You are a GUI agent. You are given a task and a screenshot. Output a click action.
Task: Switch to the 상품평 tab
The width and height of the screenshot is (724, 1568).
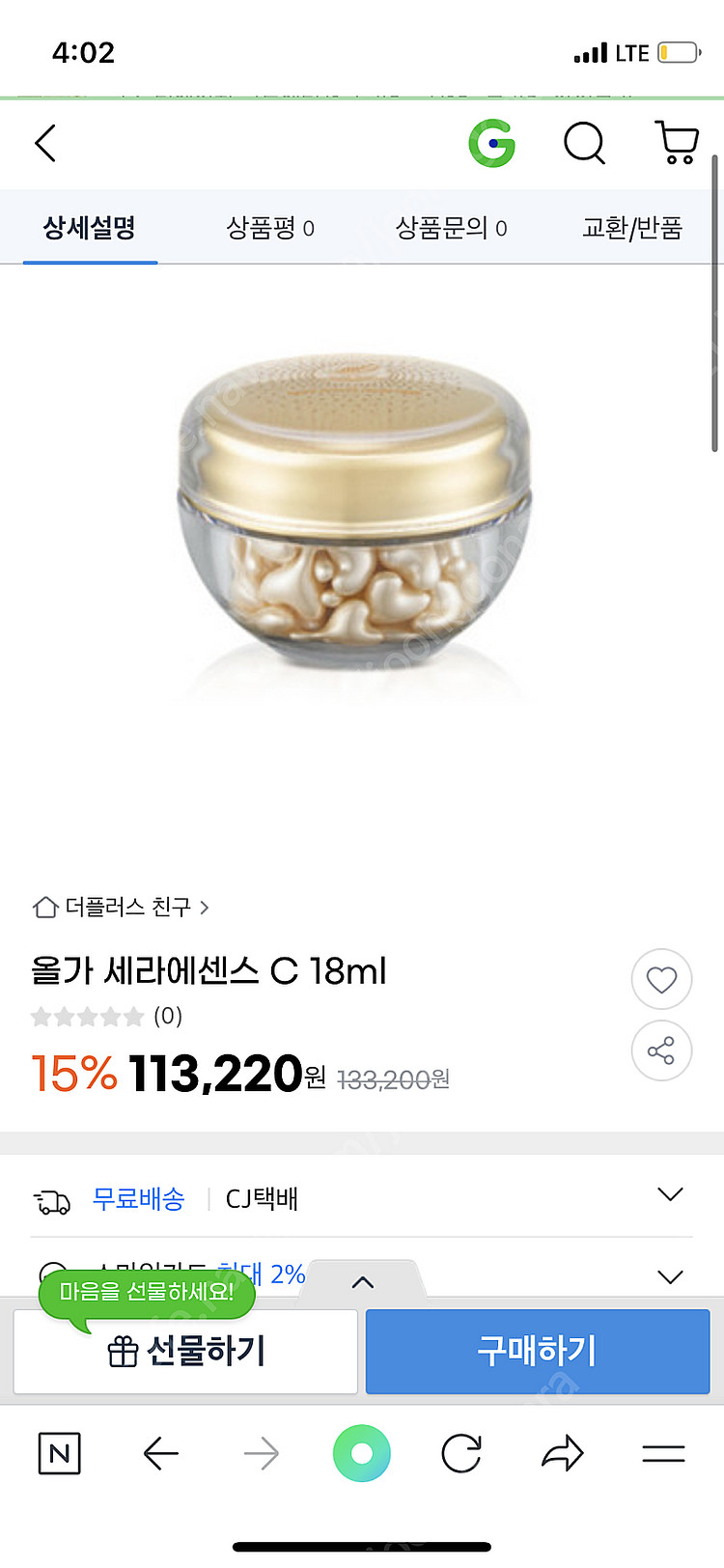point(270,228)
